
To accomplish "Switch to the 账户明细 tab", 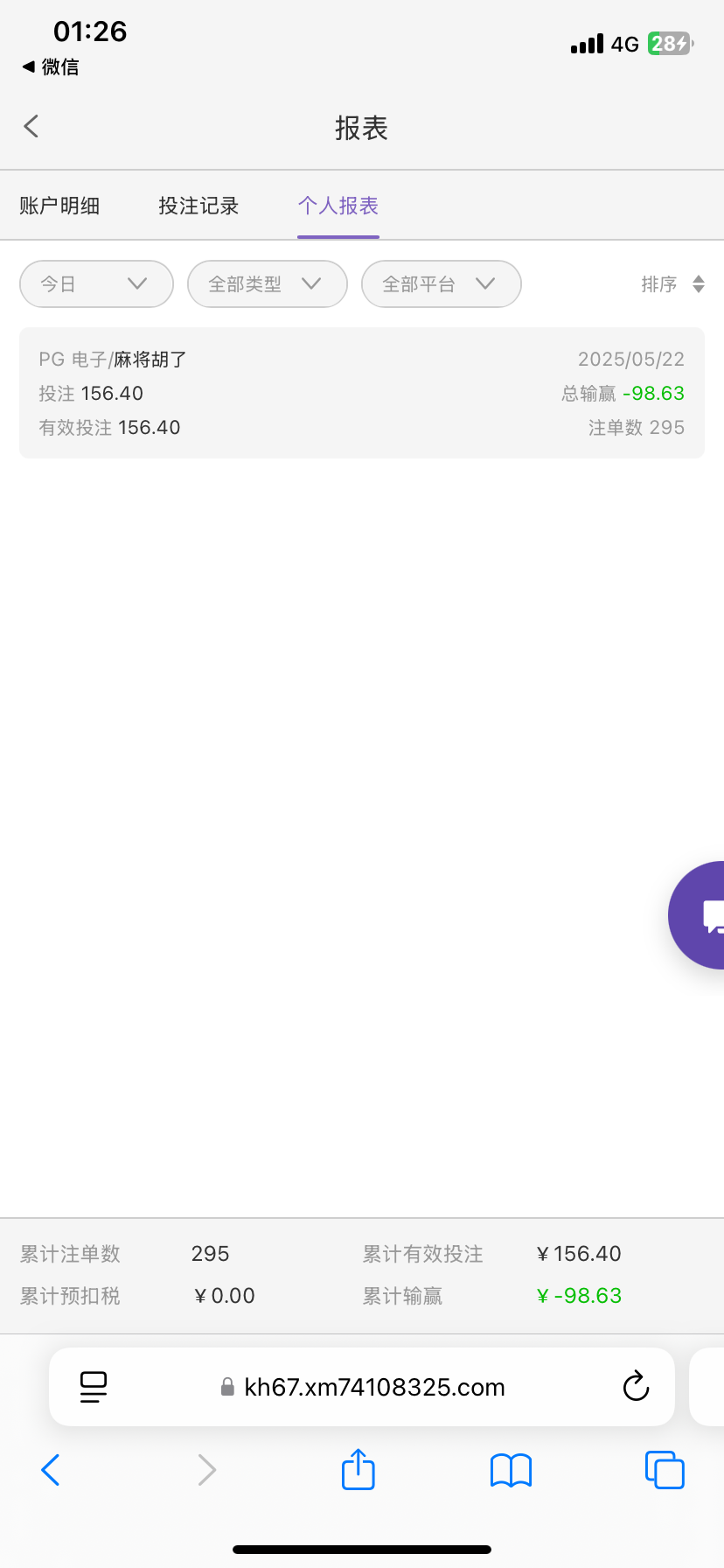I will click(x=59, y=206).
